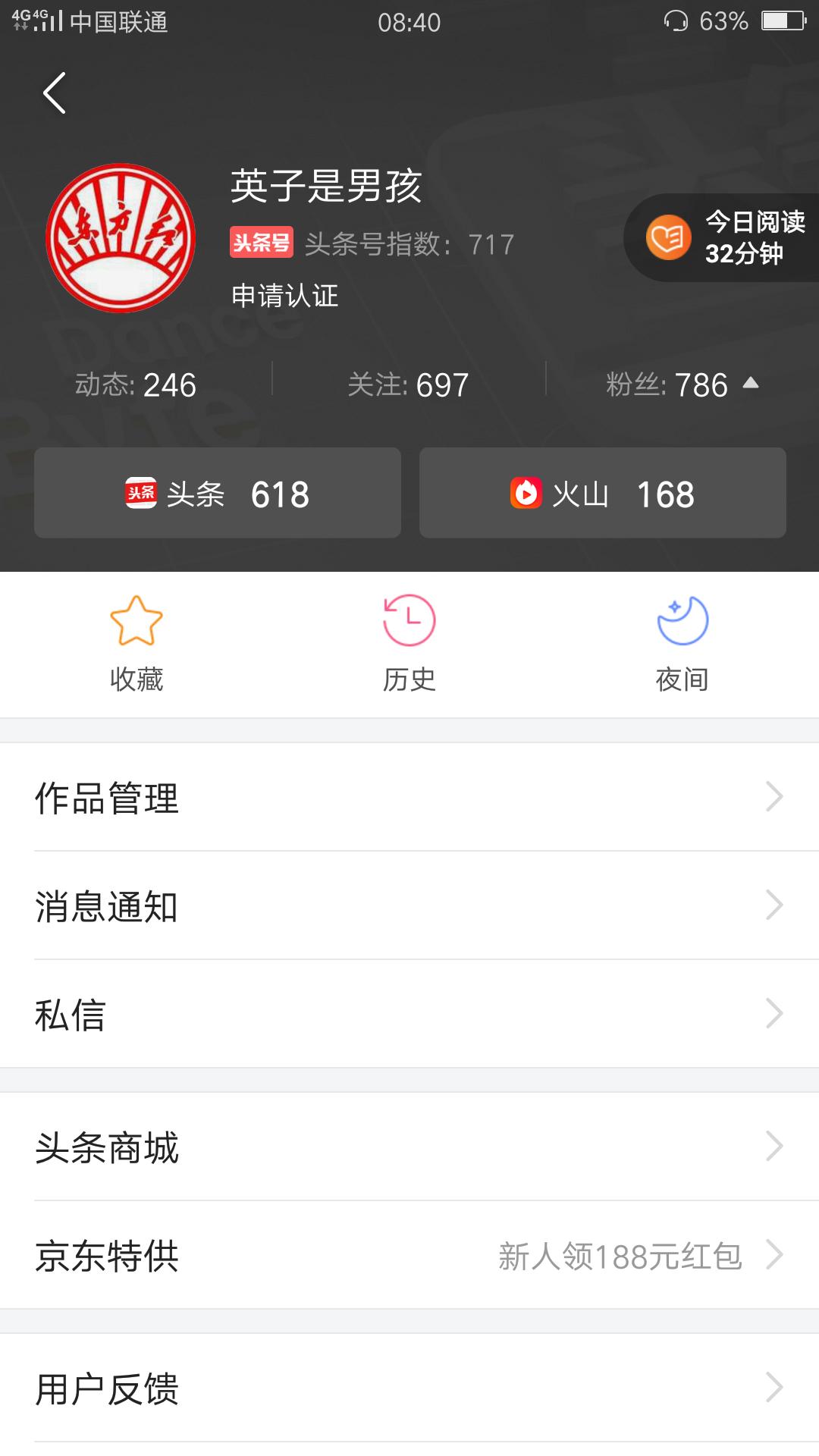Viewport: 819px width, 1456px height.
Task: Claim 新人领188元红包 in 京东特供
Action: coord(620,1258)
